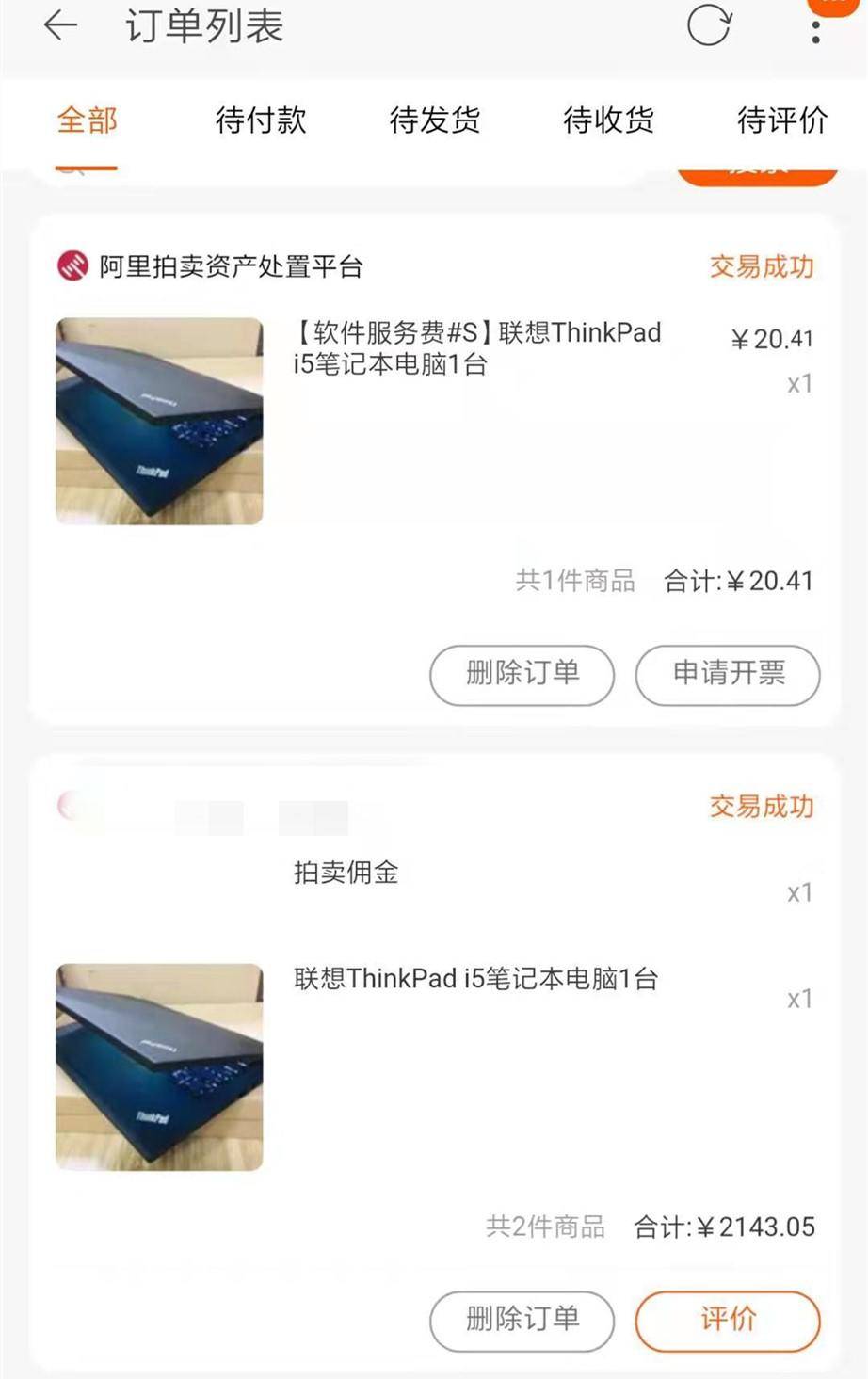This screenshot has width=868, height=1379.
Task: Tap the ThinkPad laptop photo in second order
Action: point(159,1065)
